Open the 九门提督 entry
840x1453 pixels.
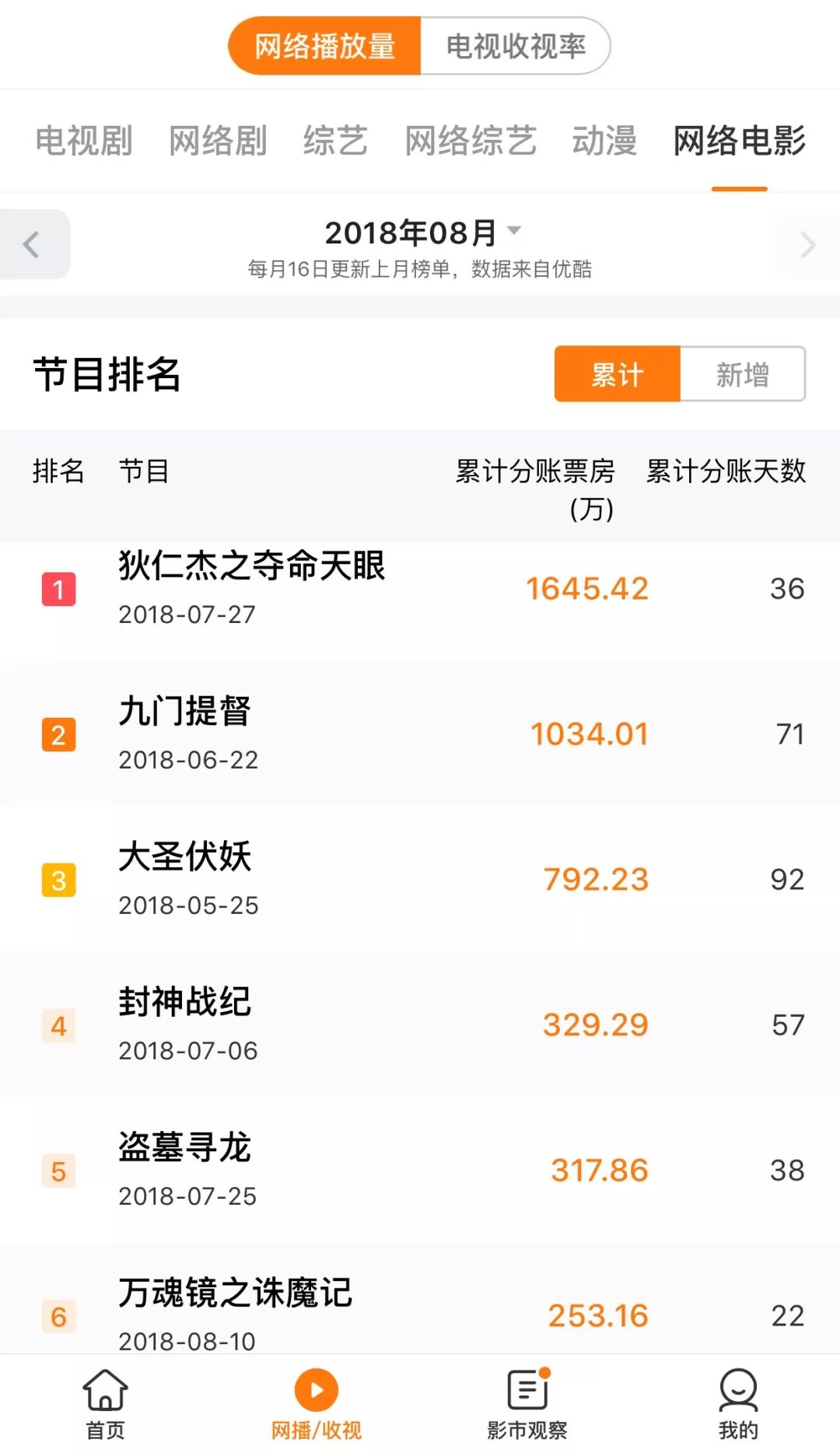pyautogui.click(x=420, y=734)
